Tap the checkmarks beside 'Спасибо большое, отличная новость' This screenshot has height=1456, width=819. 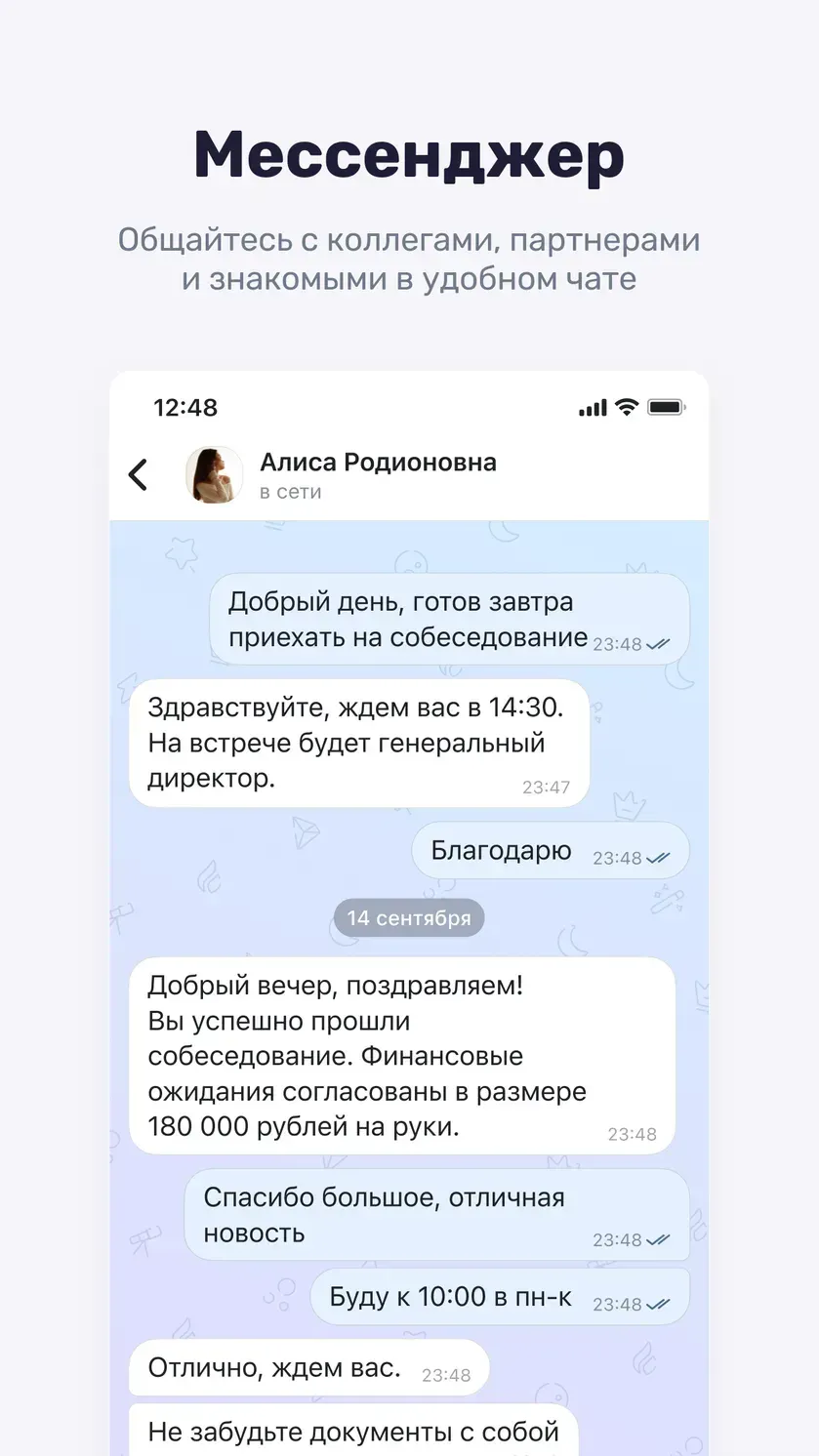pos(656,1241)
